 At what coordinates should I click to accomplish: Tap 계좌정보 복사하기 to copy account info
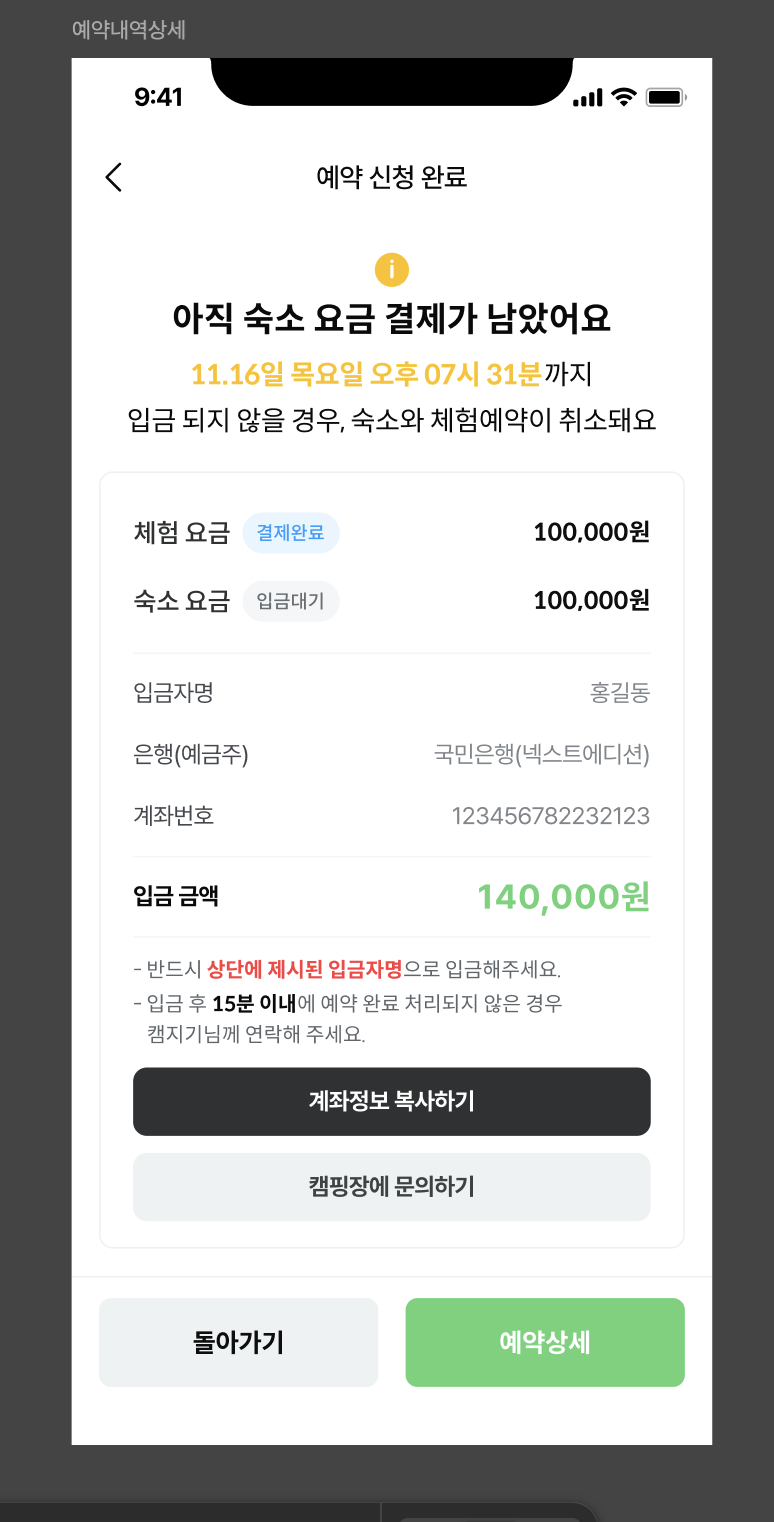click(392, 1102)
